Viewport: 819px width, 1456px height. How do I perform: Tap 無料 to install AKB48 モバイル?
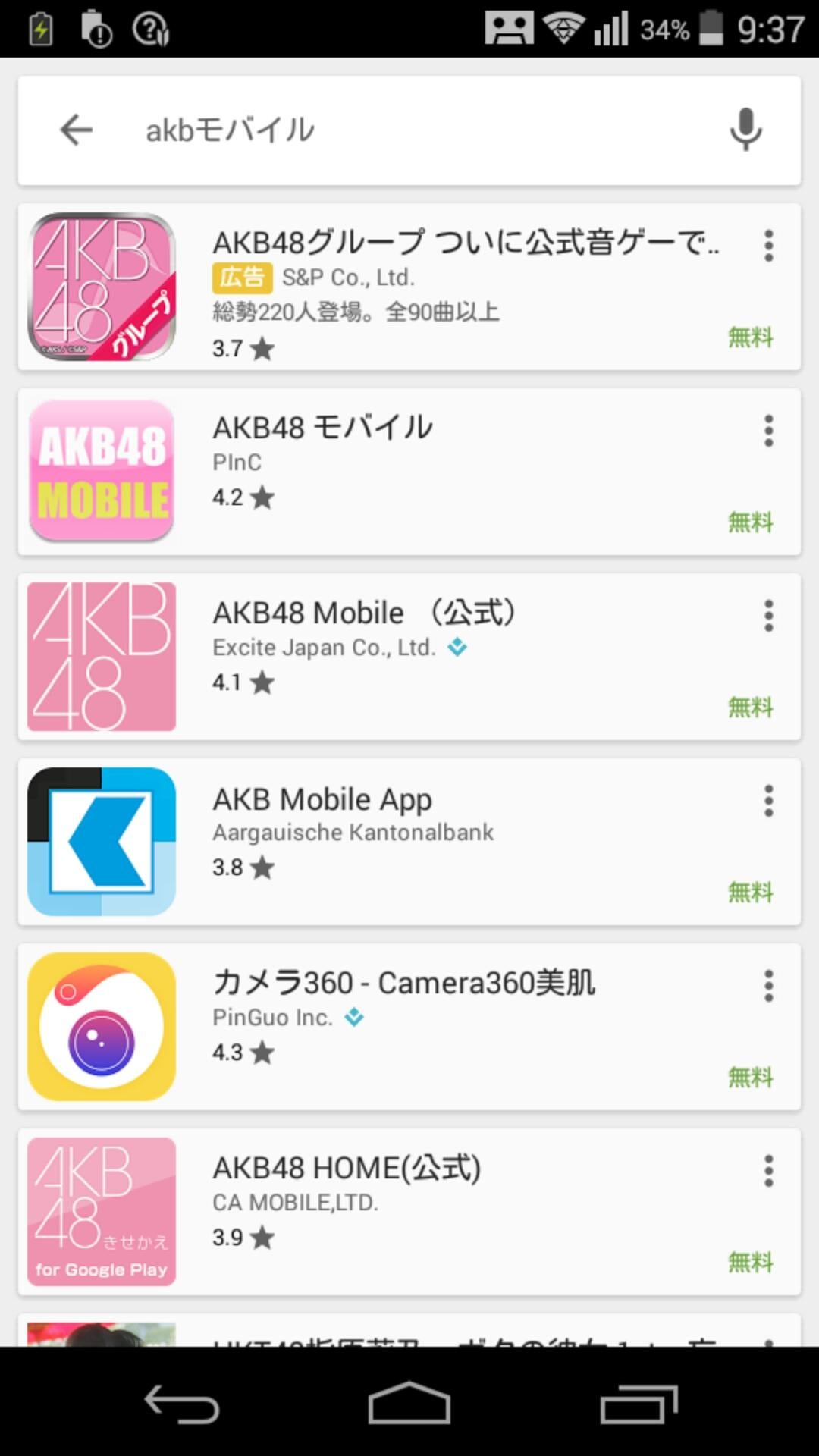[x=750, y=522]
